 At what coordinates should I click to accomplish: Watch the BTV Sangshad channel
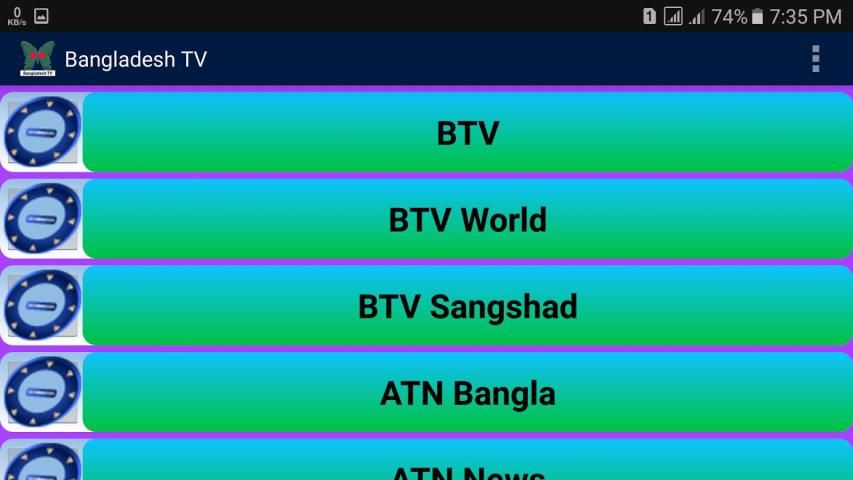[x=467, y=306]
